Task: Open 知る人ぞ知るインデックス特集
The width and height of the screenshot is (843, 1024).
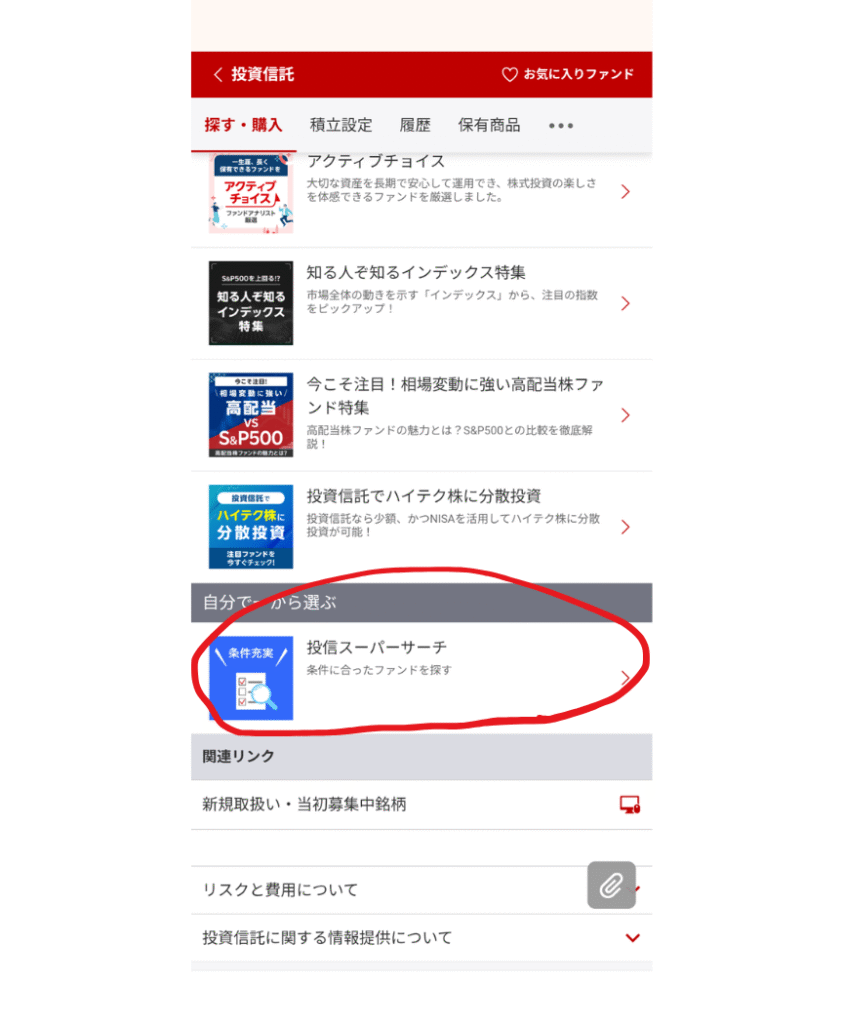Action: point(420,303)
